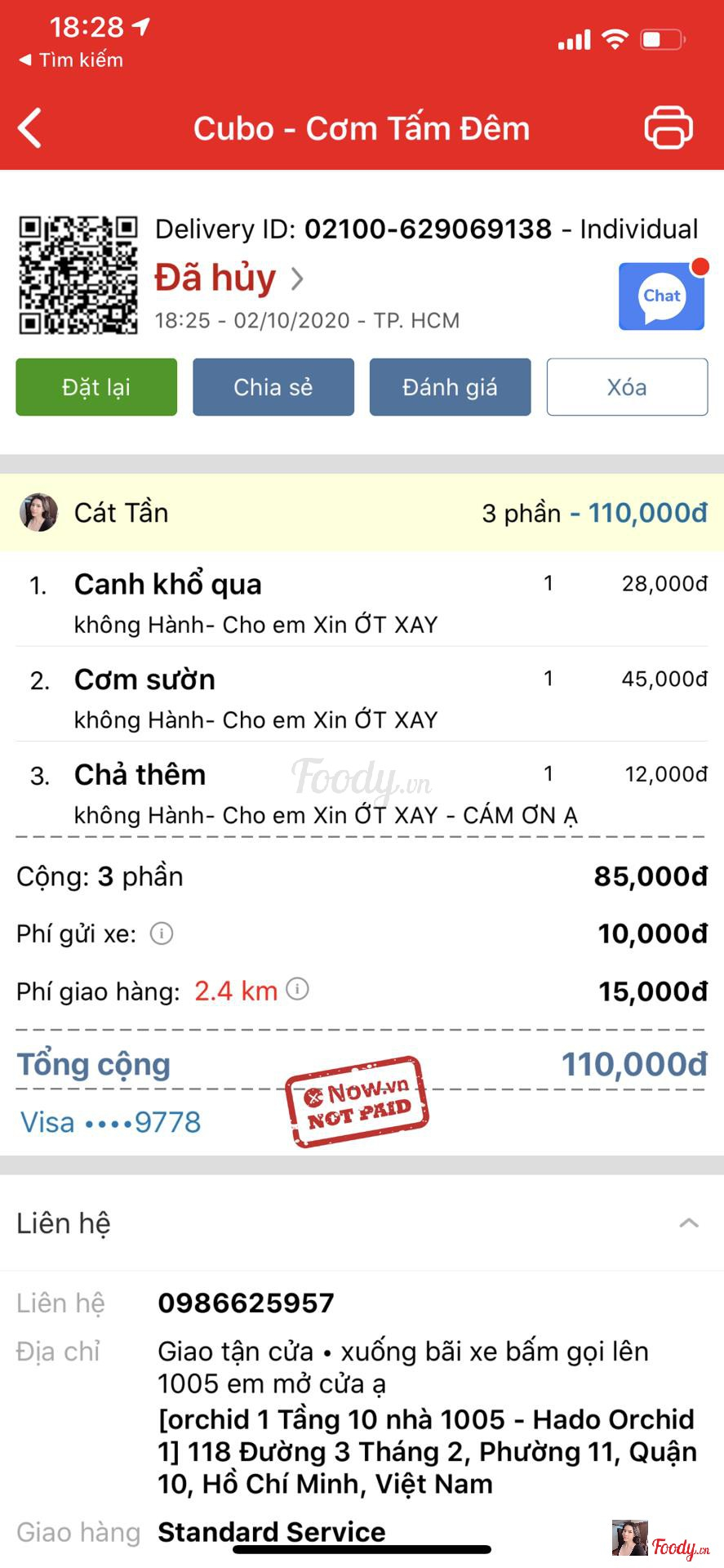Show info about Phí giao hàng
The width and height of the screenshot is (724, 1568).
tap(298, 990)
